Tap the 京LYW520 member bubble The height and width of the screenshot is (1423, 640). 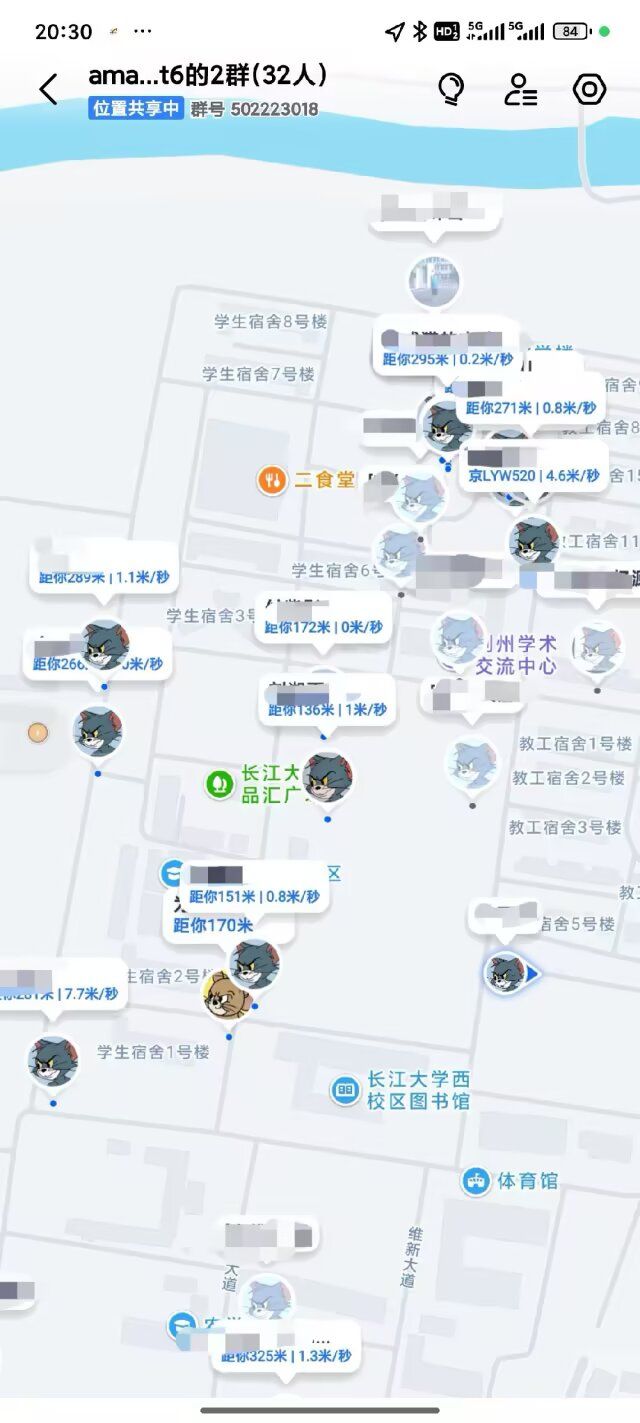[535, 468]
